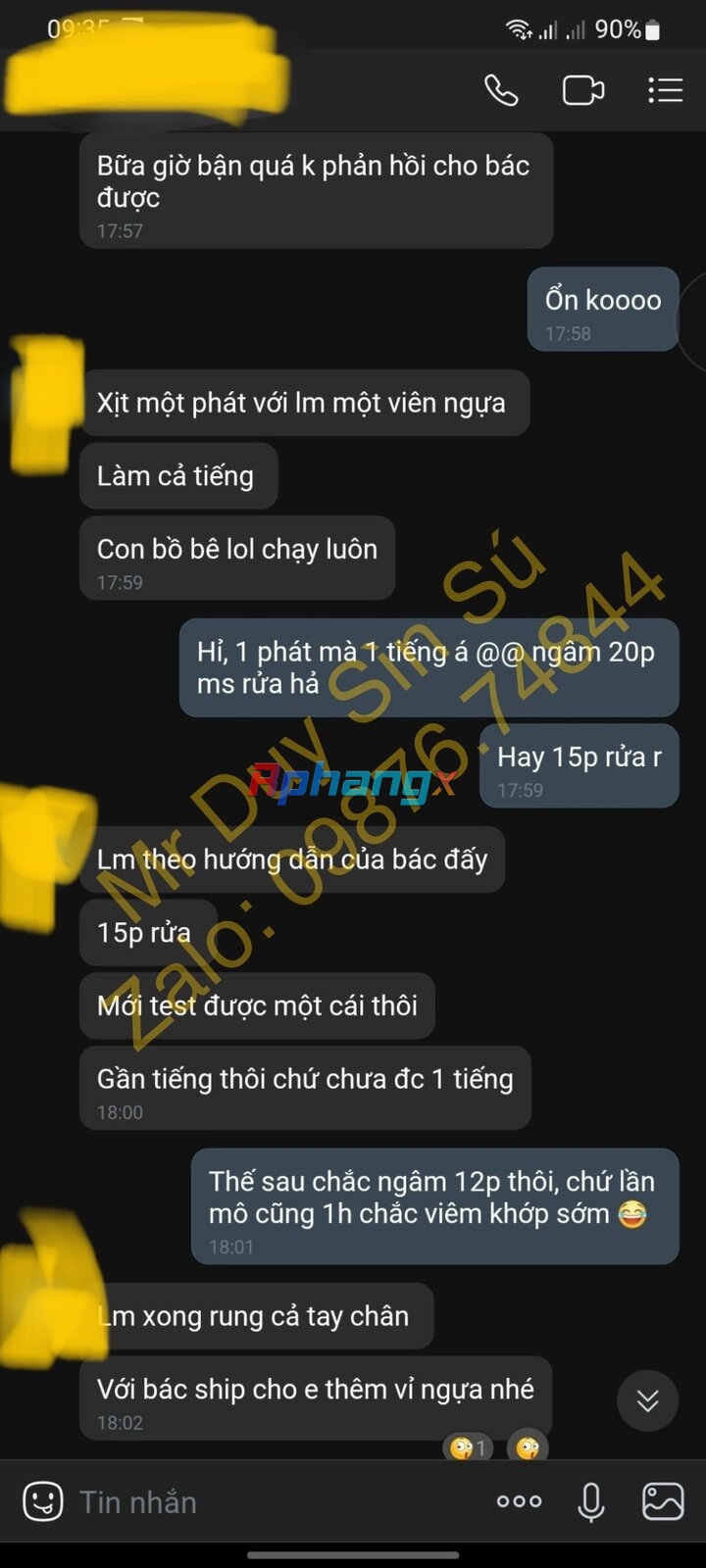This screenshot has height=1568, width=706.
Task: Open the photo gallery picker
Action: pos(663,1501)
